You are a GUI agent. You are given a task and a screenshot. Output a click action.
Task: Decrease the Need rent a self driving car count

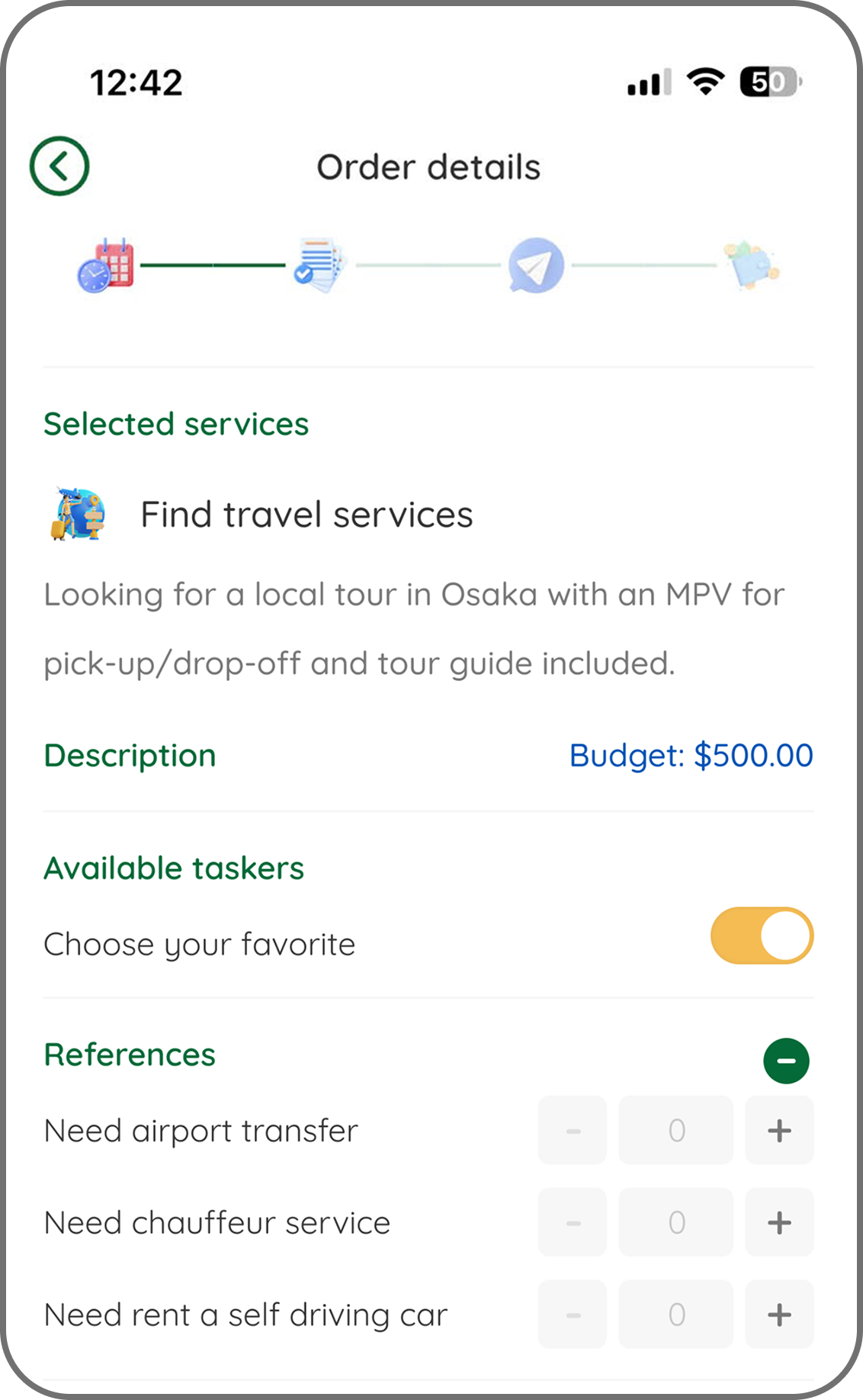click(x=573, y=1313)
